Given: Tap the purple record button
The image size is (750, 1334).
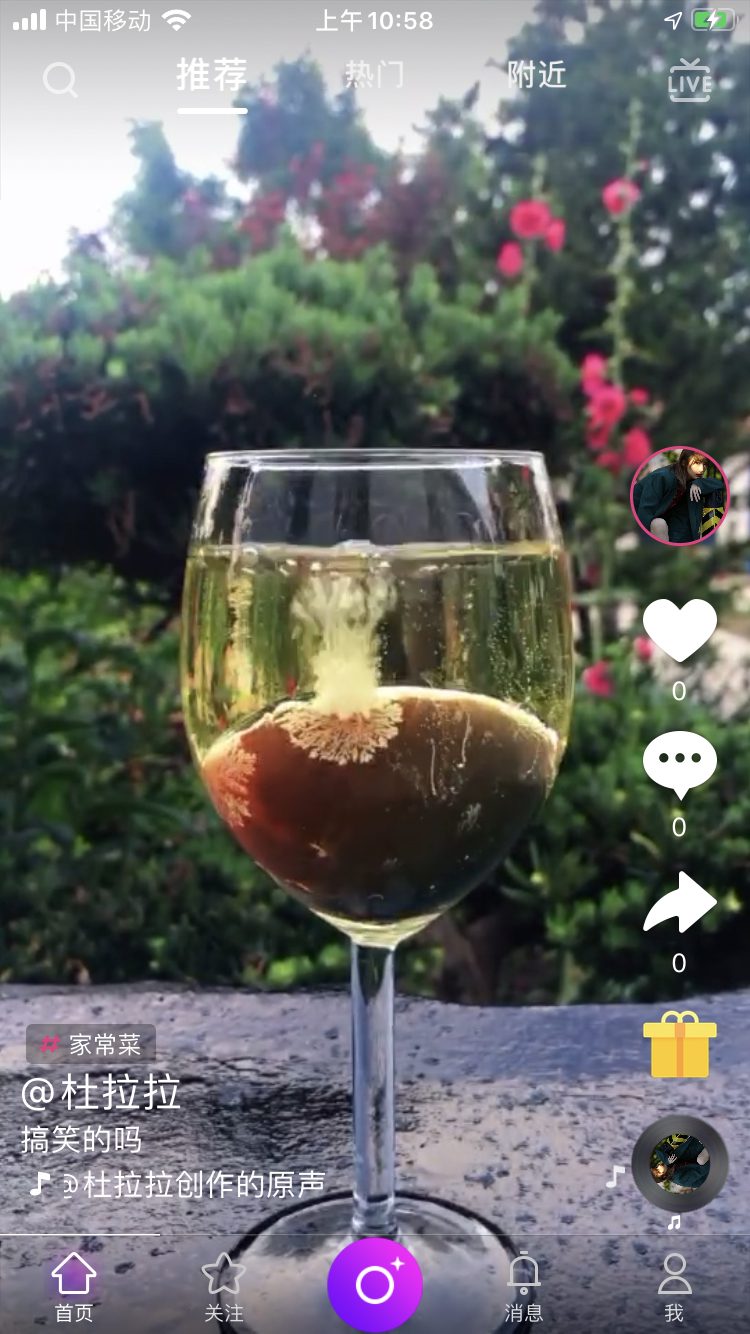Looking at the screenshot, I should pos(375,1284).
